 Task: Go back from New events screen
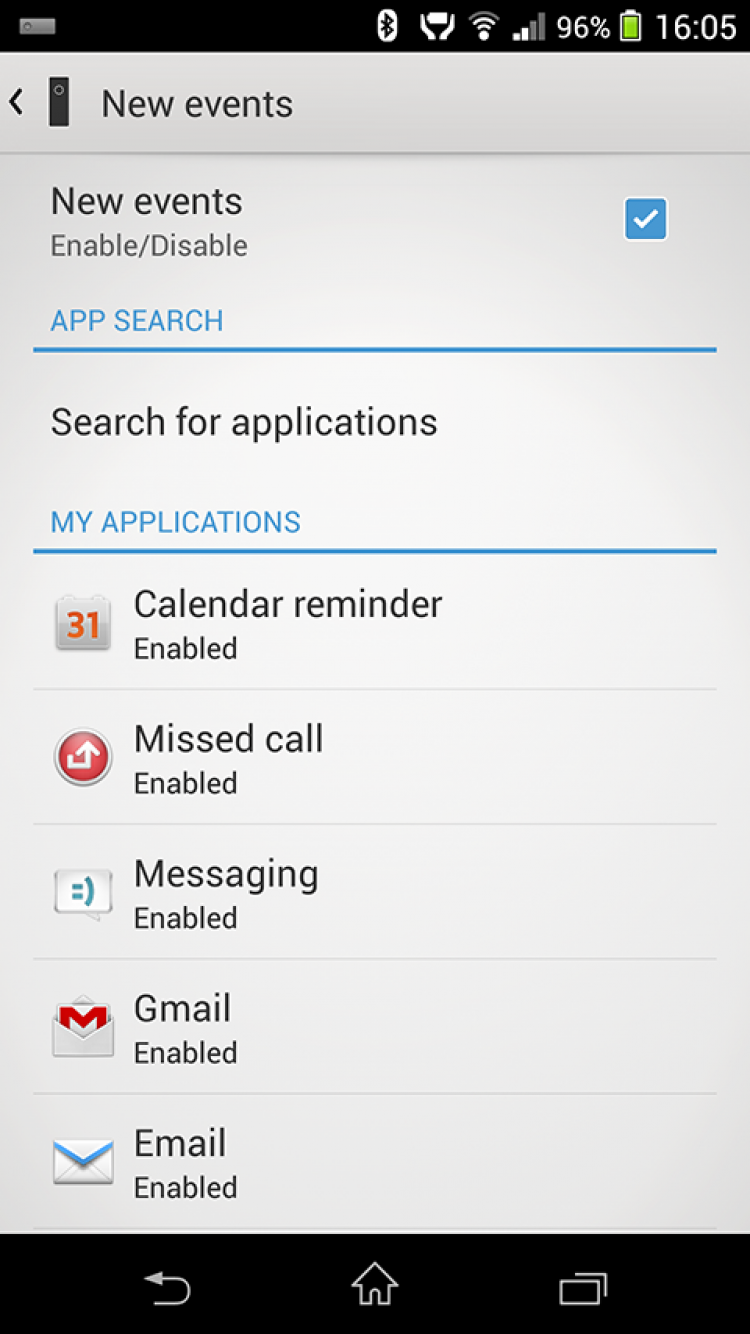pos(18,103)
